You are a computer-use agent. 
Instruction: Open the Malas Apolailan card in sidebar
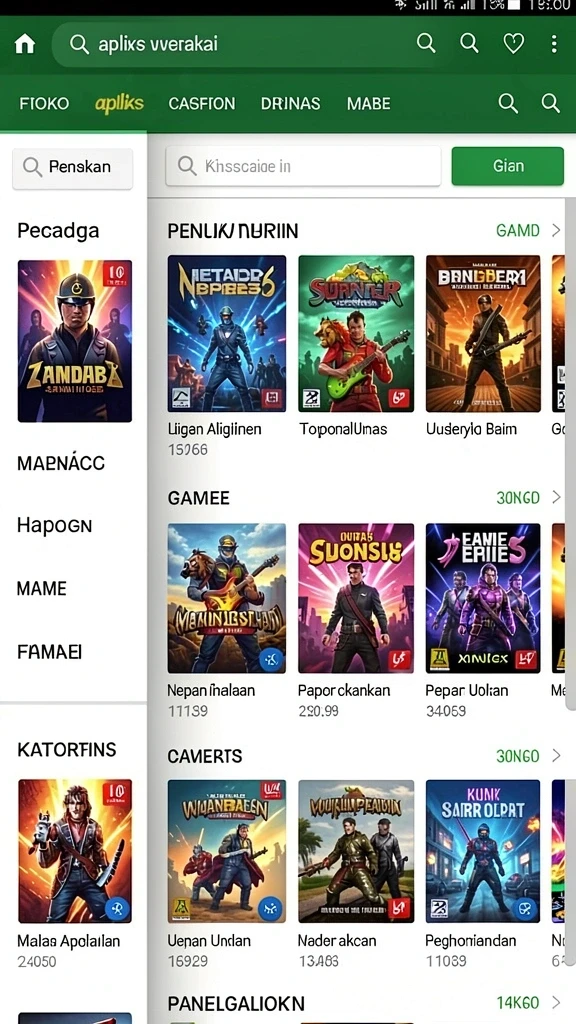pyautogui.click(x=74, y=873)
